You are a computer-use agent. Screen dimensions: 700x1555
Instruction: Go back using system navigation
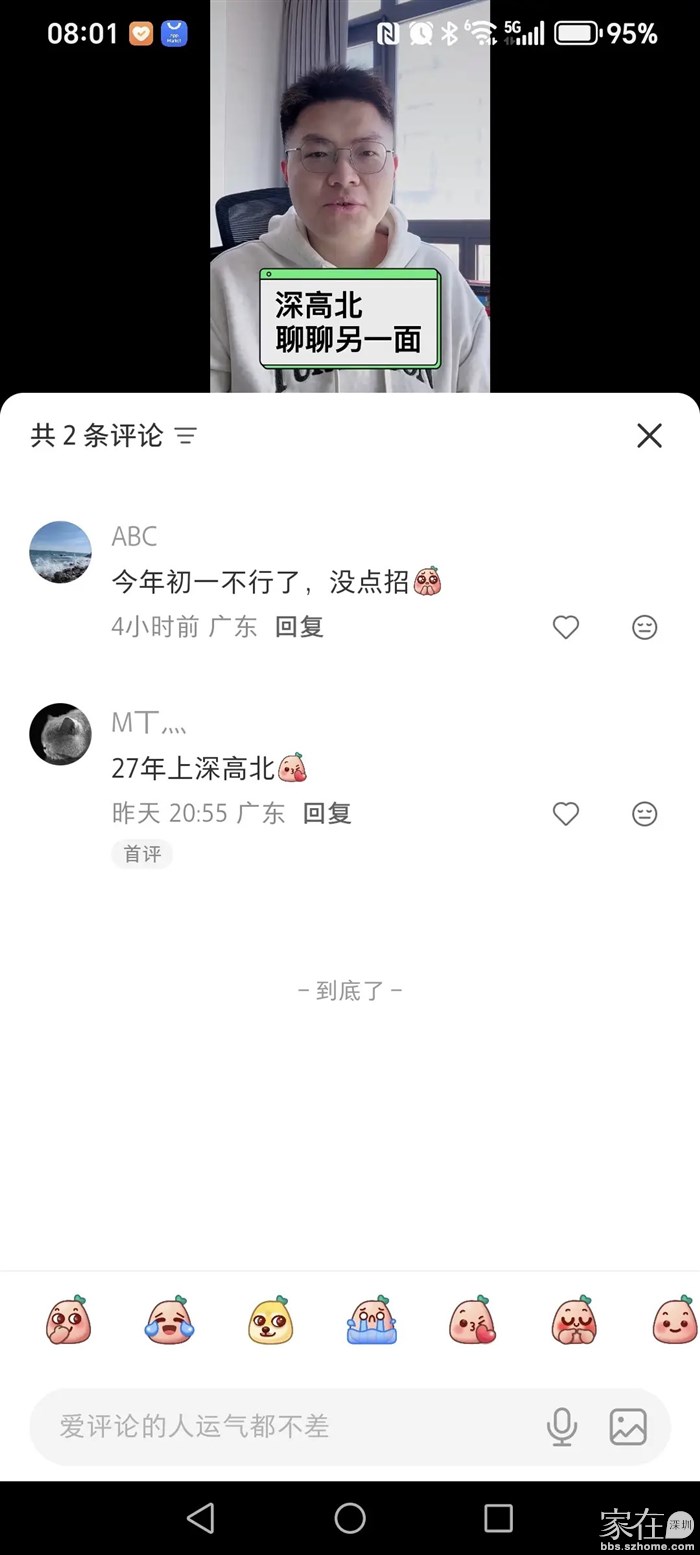point(201,1517)
